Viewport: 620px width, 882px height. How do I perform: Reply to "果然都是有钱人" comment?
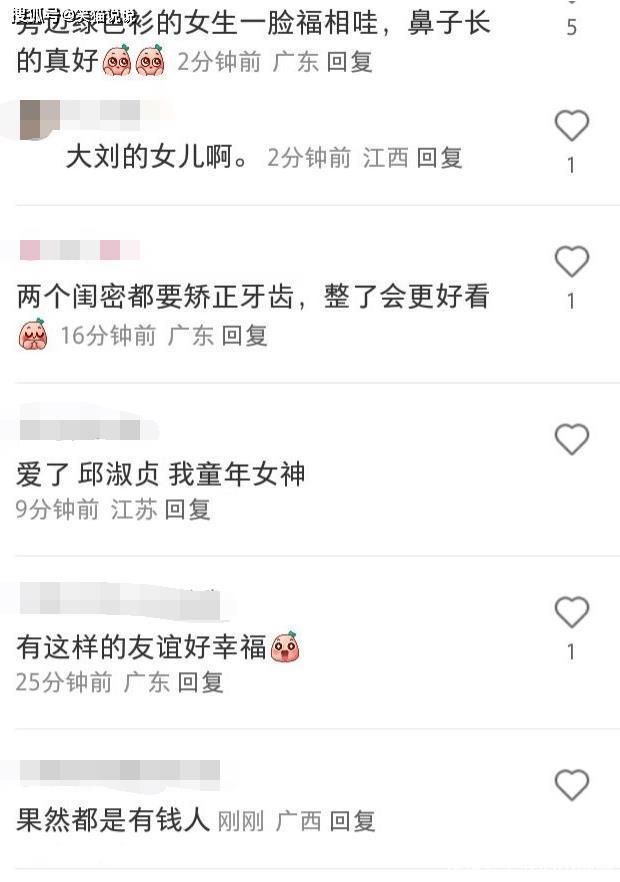(x=352, y=822)
